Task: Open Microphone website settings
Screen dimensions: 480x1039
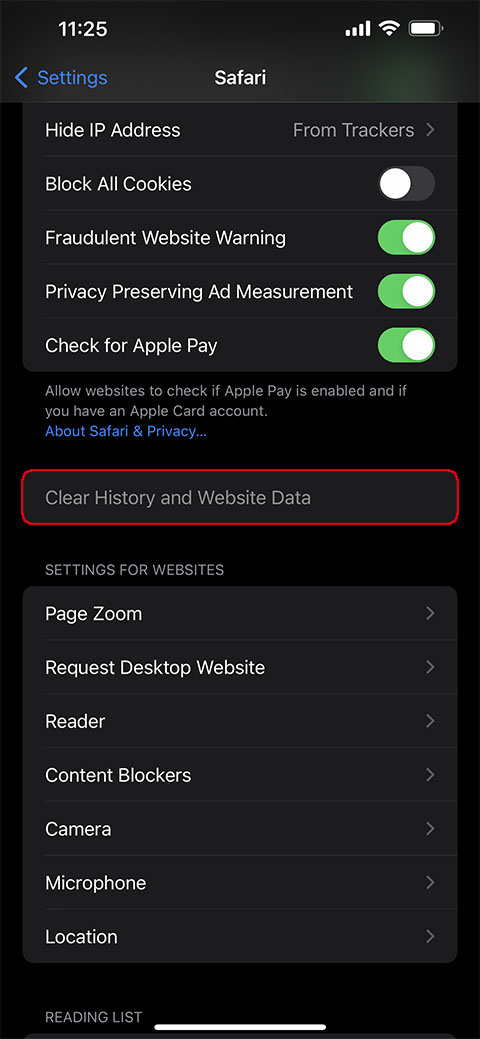Action: tap(240, 883)
